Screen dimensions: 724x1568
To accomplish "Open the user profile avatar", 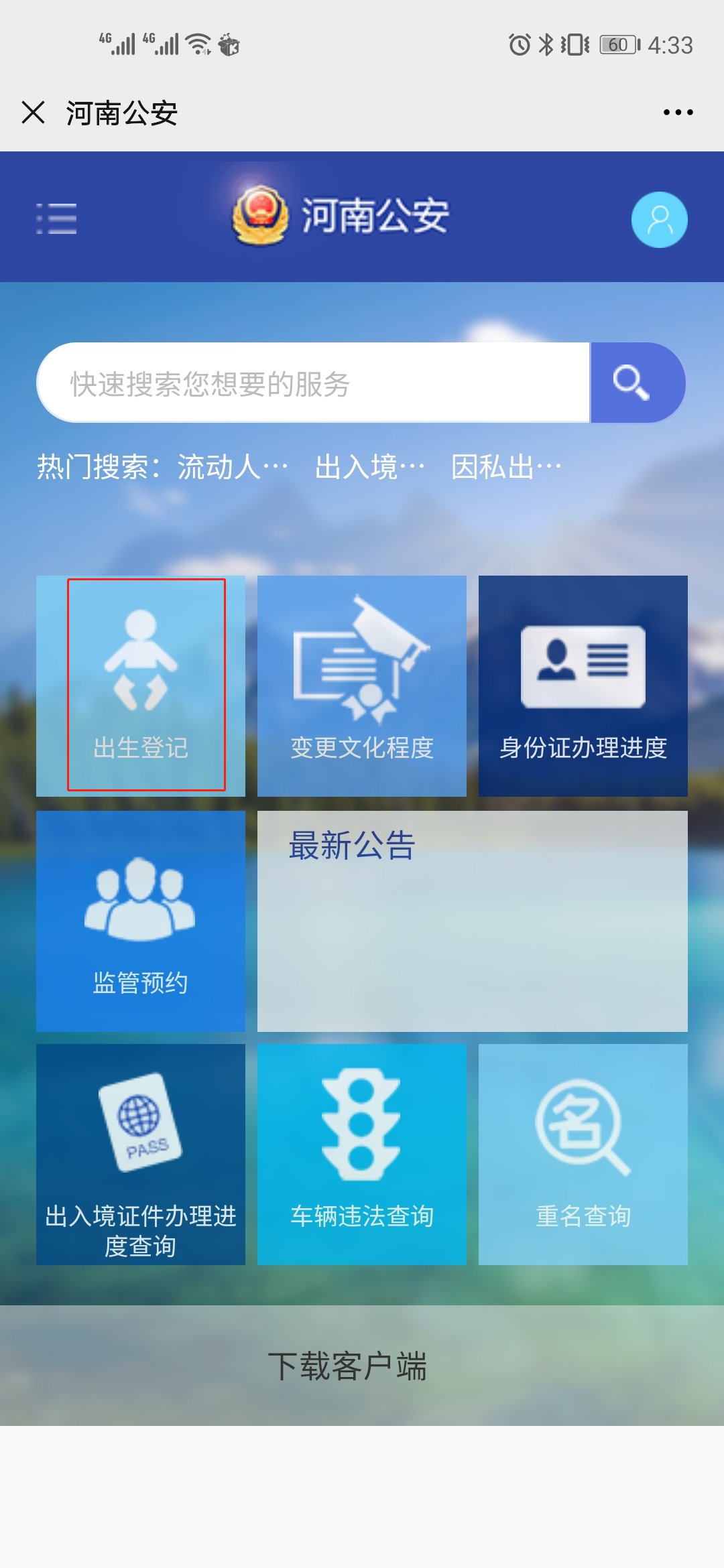I will pos(659,220).
